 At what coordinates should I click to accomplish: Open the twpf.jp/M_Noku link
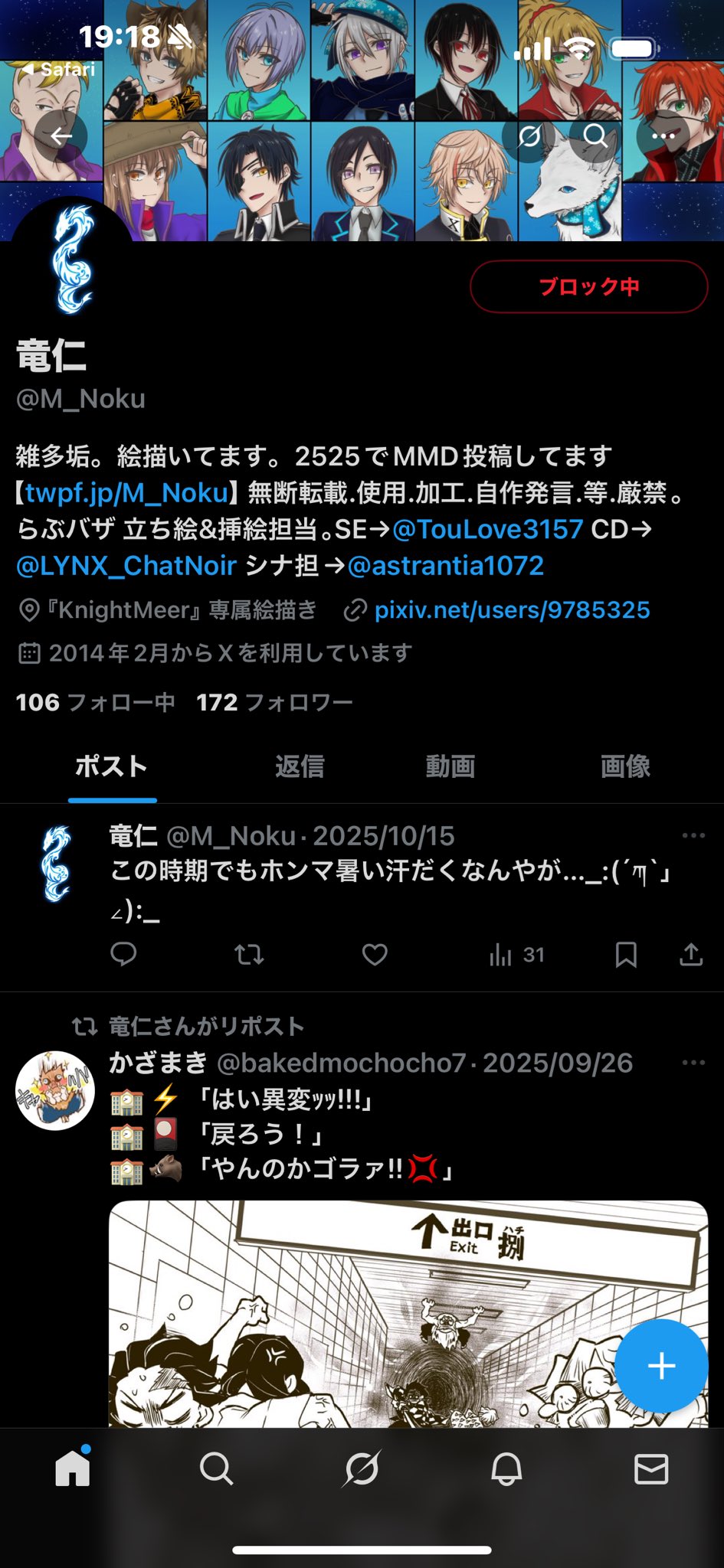point(127,493)
